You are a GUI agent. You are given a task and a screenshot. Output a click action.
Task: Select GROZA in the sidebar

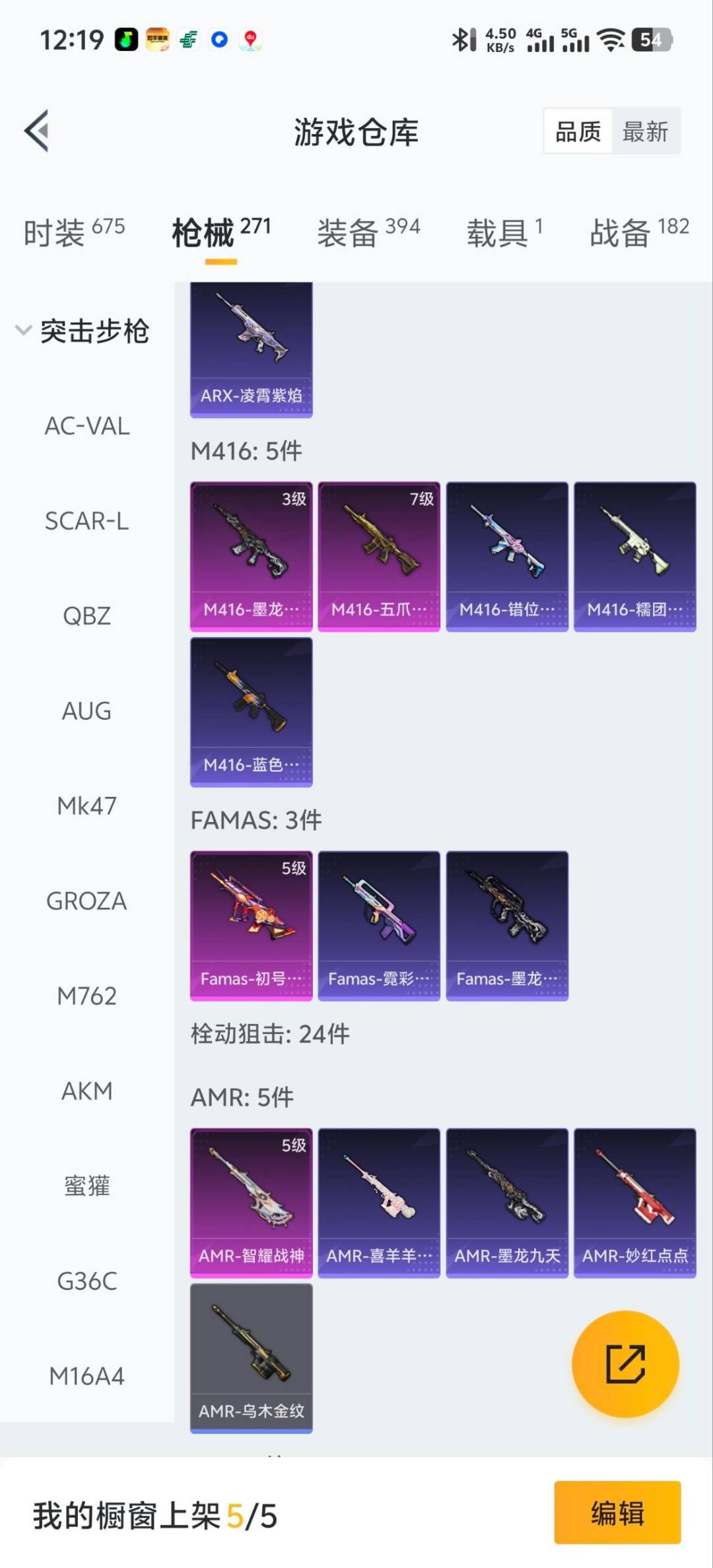(x=86, y=901)
